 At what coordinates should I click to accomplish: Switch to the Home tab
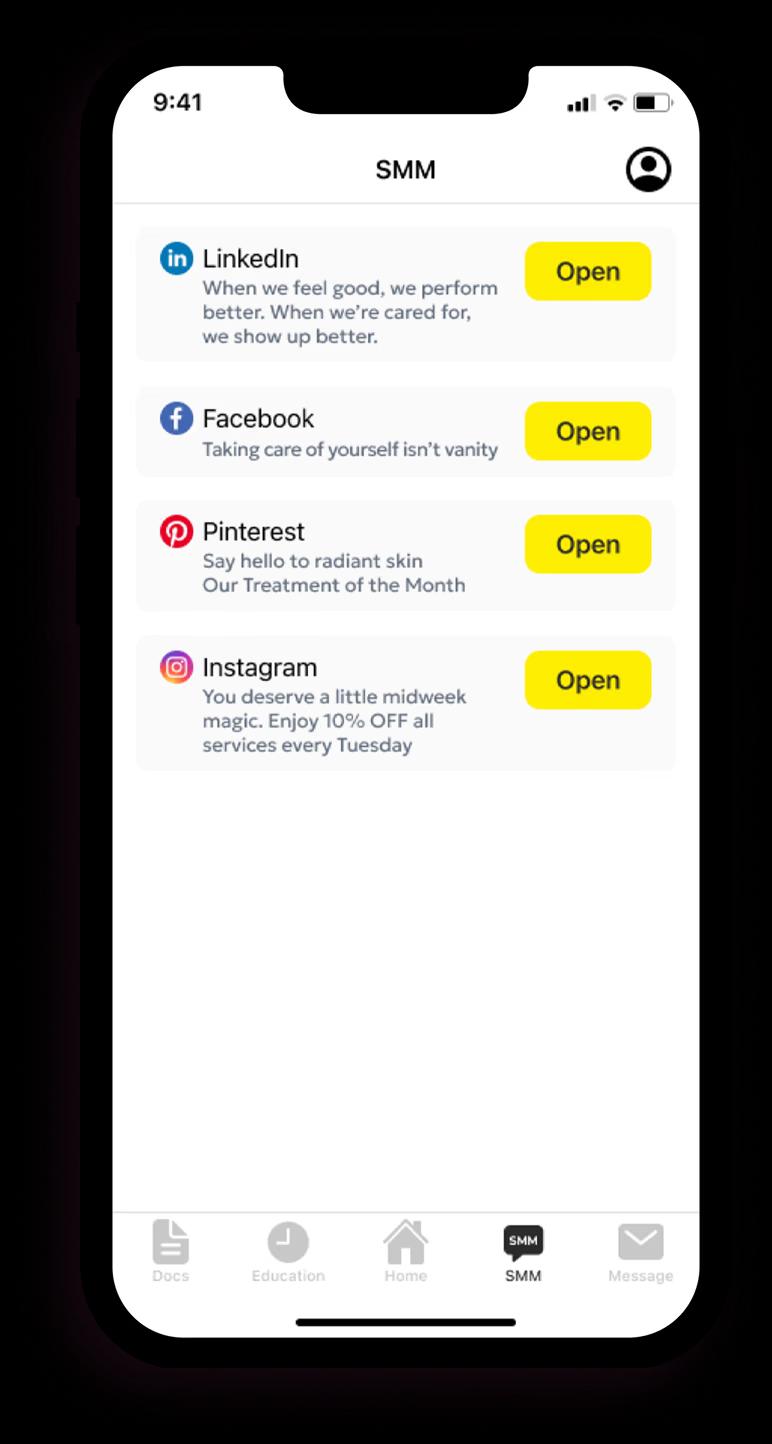(405, 1250)
